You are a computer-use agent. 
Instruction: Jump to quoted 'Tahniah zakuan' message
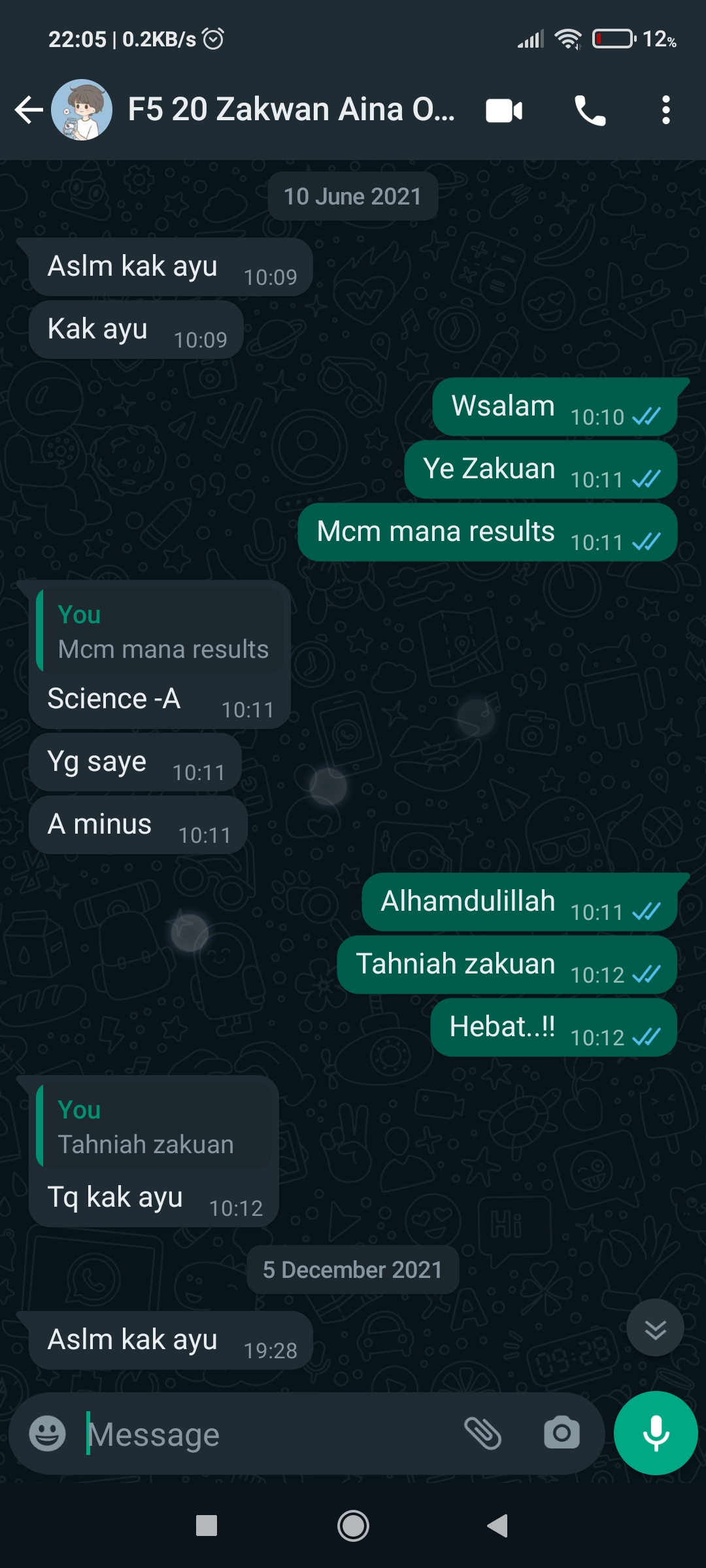coord(155,1127)
